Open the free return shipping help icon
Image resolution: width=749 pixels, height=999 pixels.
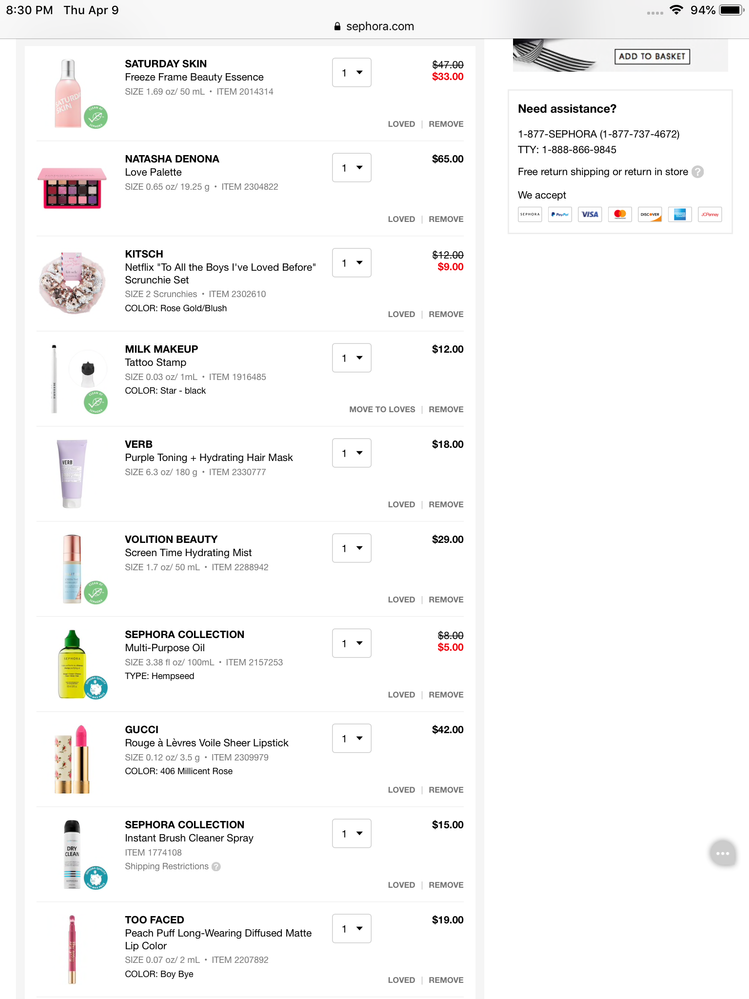[698, 172]
